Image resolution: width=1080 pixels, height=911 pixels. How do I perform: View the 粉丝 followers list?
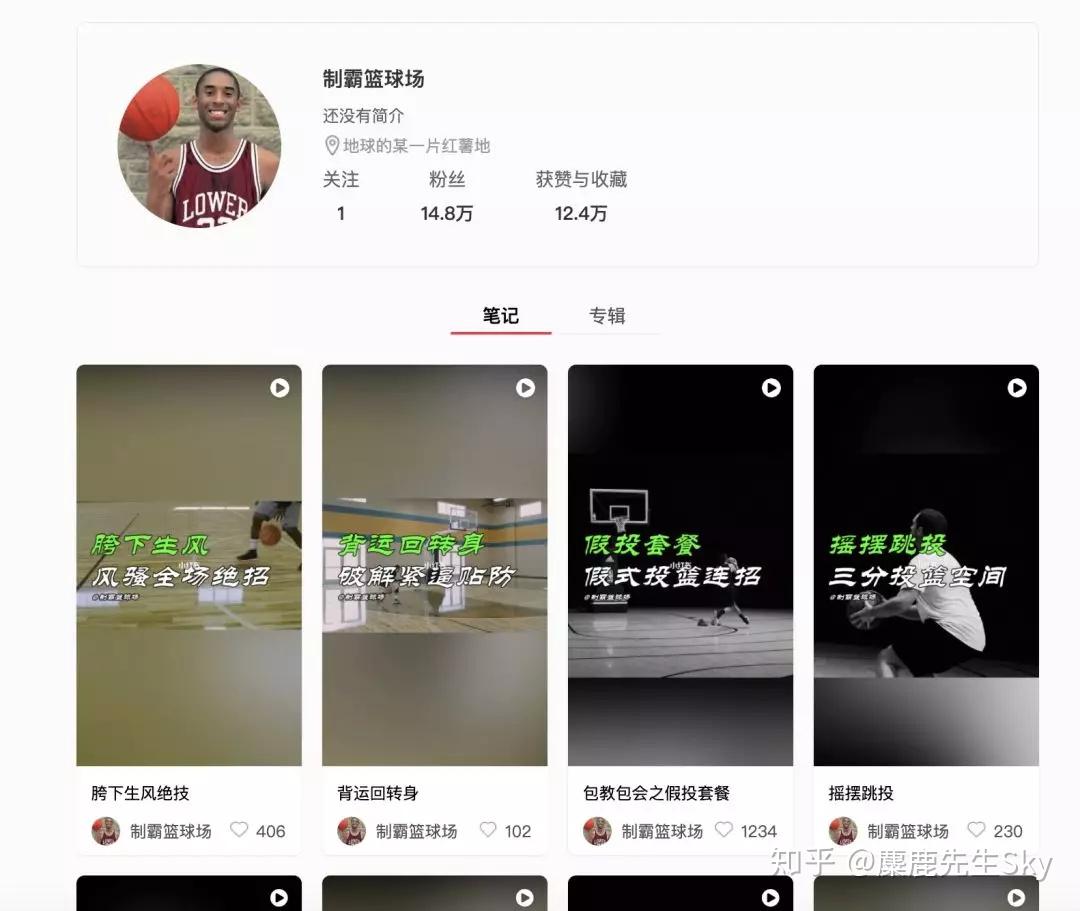click(x=447, y=196)
